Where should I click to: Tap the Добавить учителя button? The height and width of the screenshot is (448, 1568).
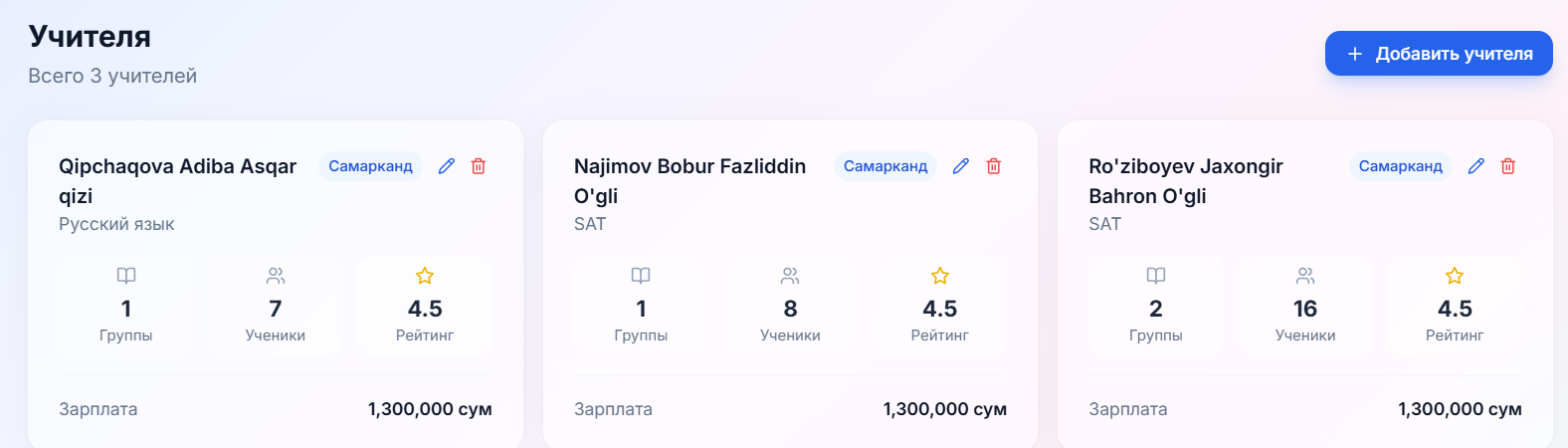coord(1438,54)
